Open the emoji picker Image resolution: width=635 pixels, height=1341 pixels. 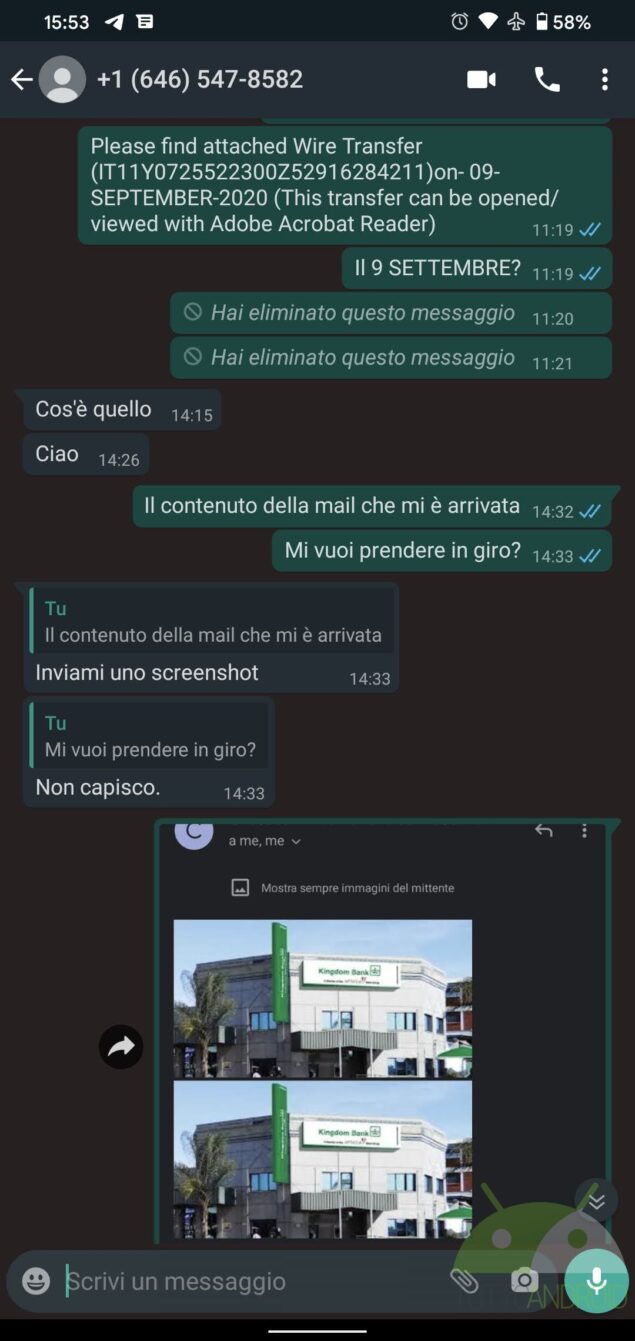[36, 1281]
